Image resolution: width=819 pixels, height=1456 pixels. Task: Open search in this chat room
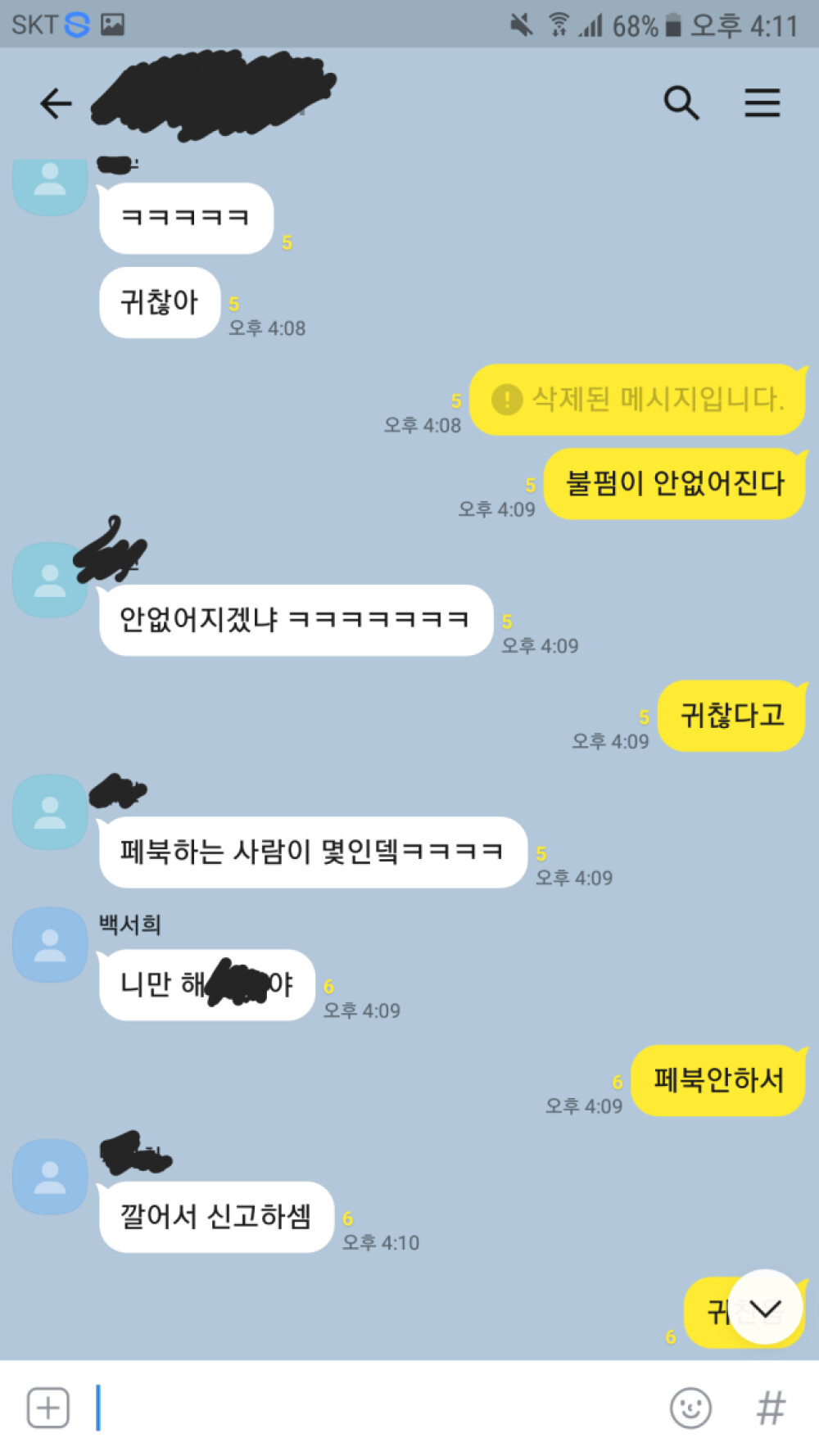pyautogui.click(x=681, y=104)
